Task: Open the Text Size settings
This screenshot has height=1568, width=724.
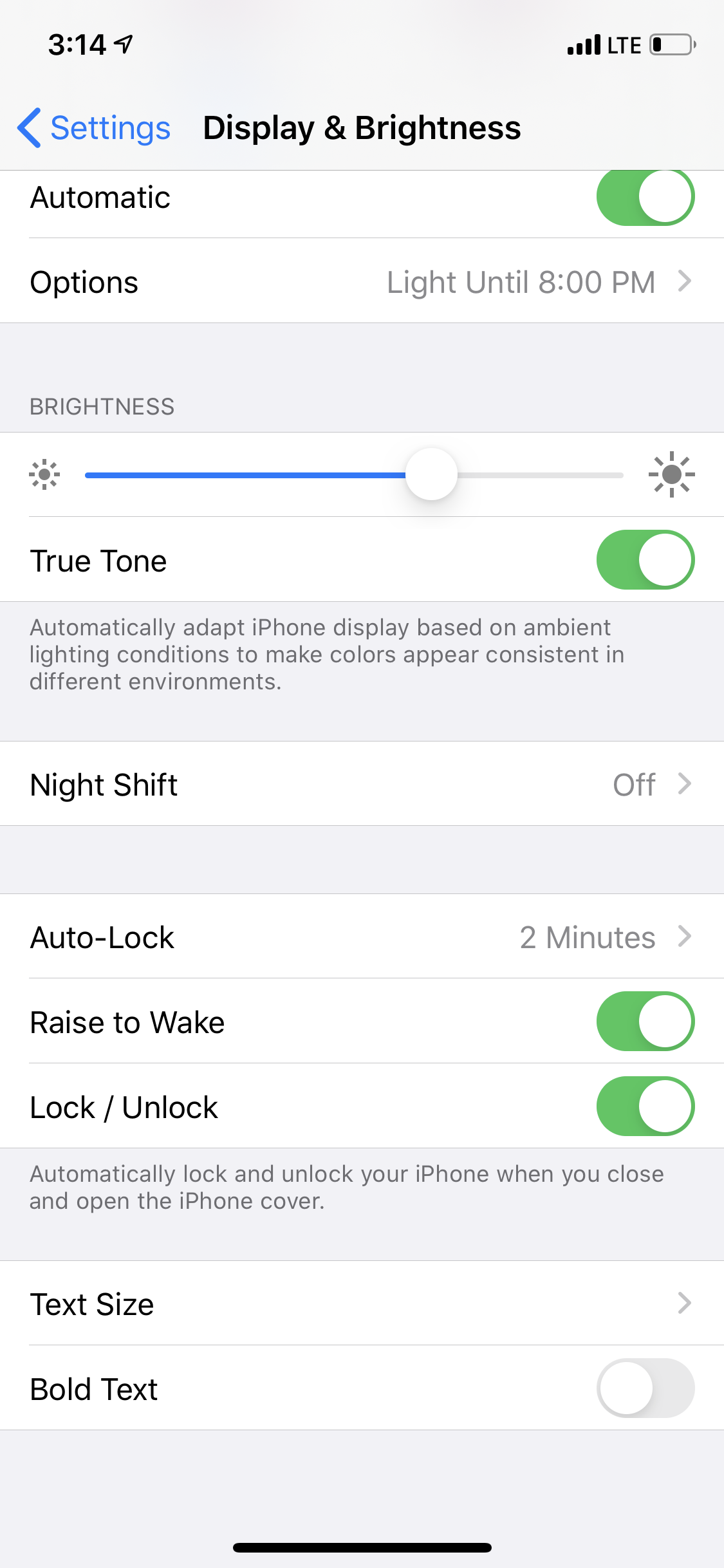Action: (x=362, y=1304)
